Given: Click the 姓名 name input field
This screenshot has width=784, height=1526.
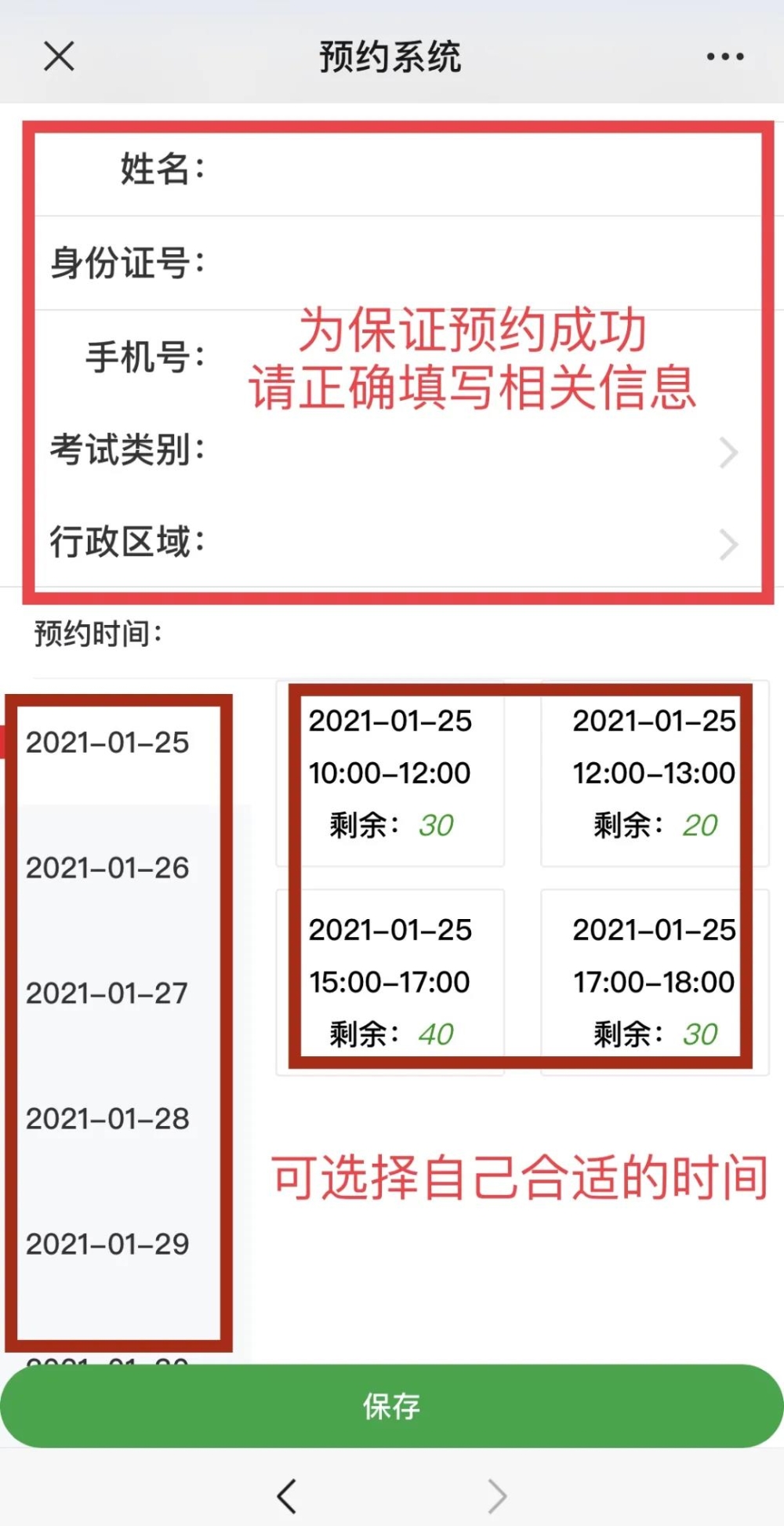Looking at the screenshot, I should click(470, 169).
